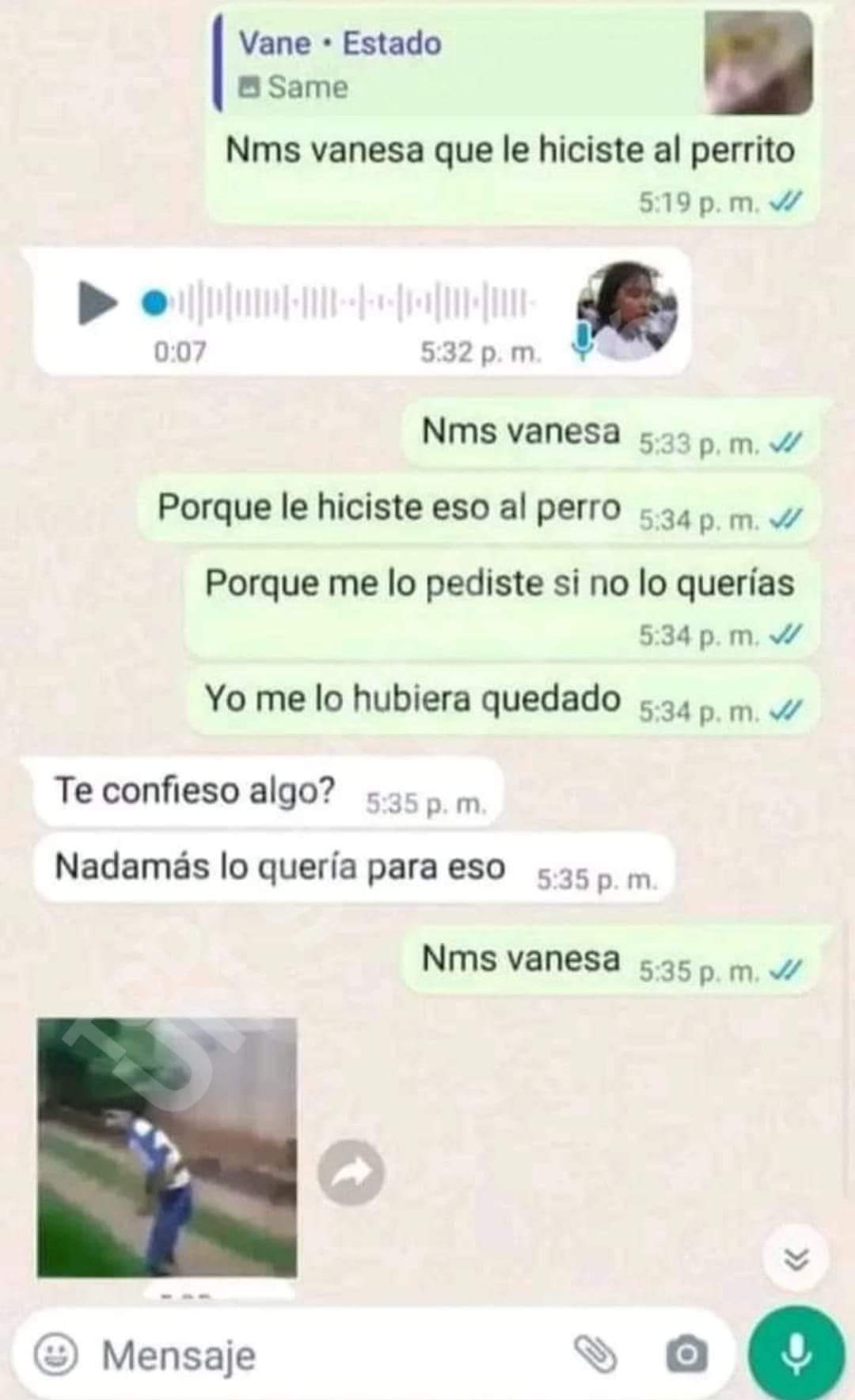Attach a file with the paperclip
855x1400 pixels.
pos(595,1354)
